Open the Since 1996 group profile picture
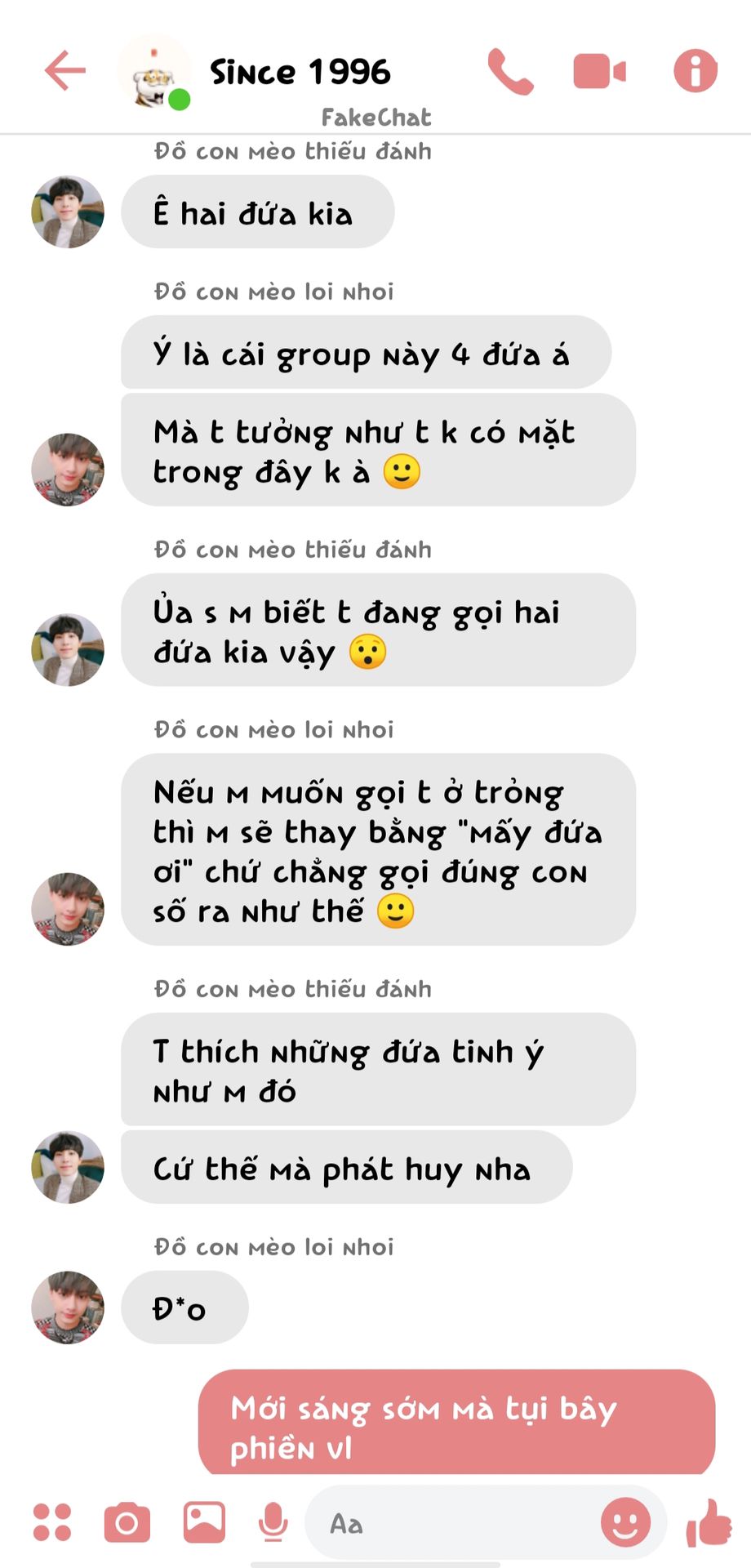The height and width of the screenshot is (1568, 751). [x=153, y=71]
